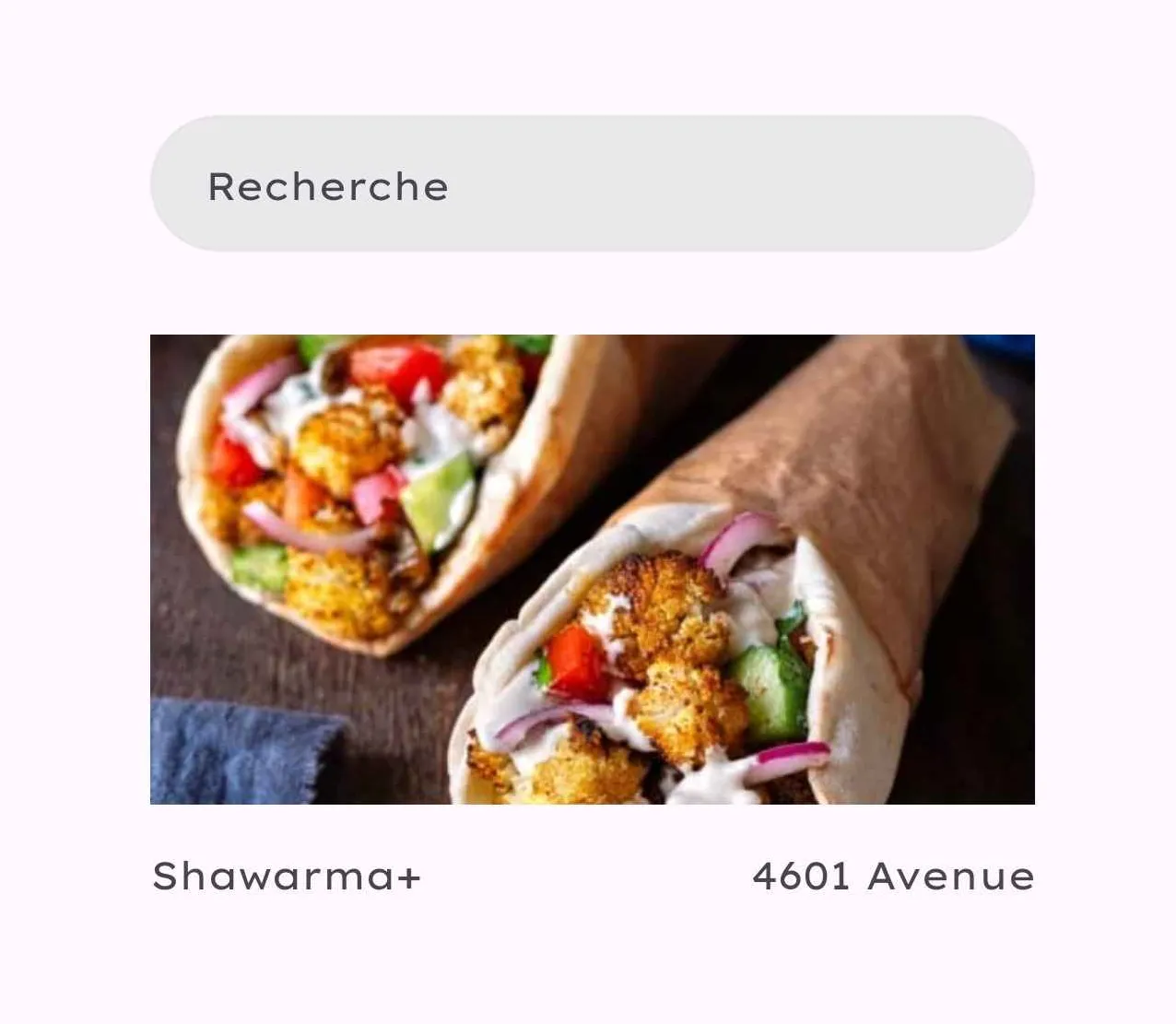Viewport: 1176px width, 1024px height.
Task: Open the Shawarma+ restaurant card
Action: click(592, 569)
